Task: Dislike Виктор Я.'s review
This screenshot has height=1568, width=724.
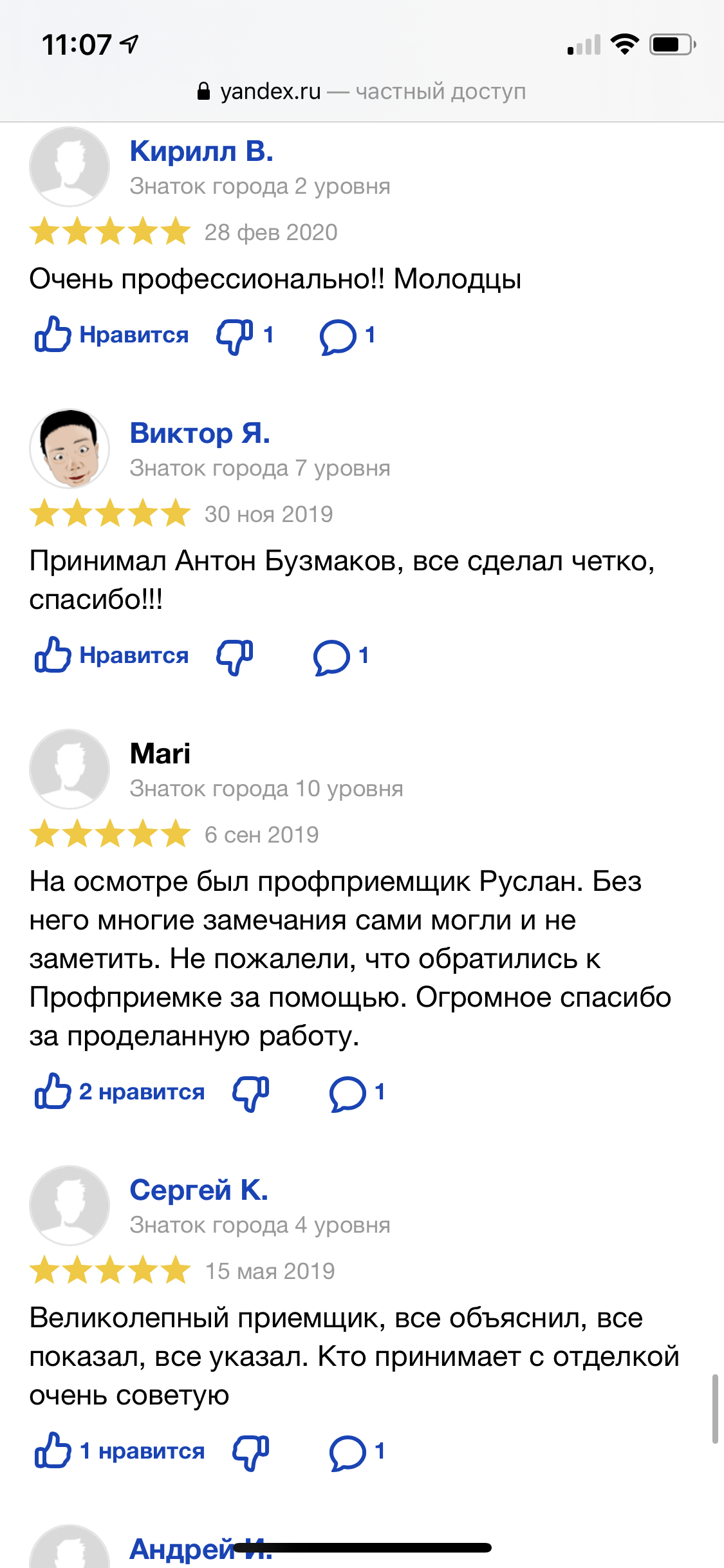Action: pos(235,657)
